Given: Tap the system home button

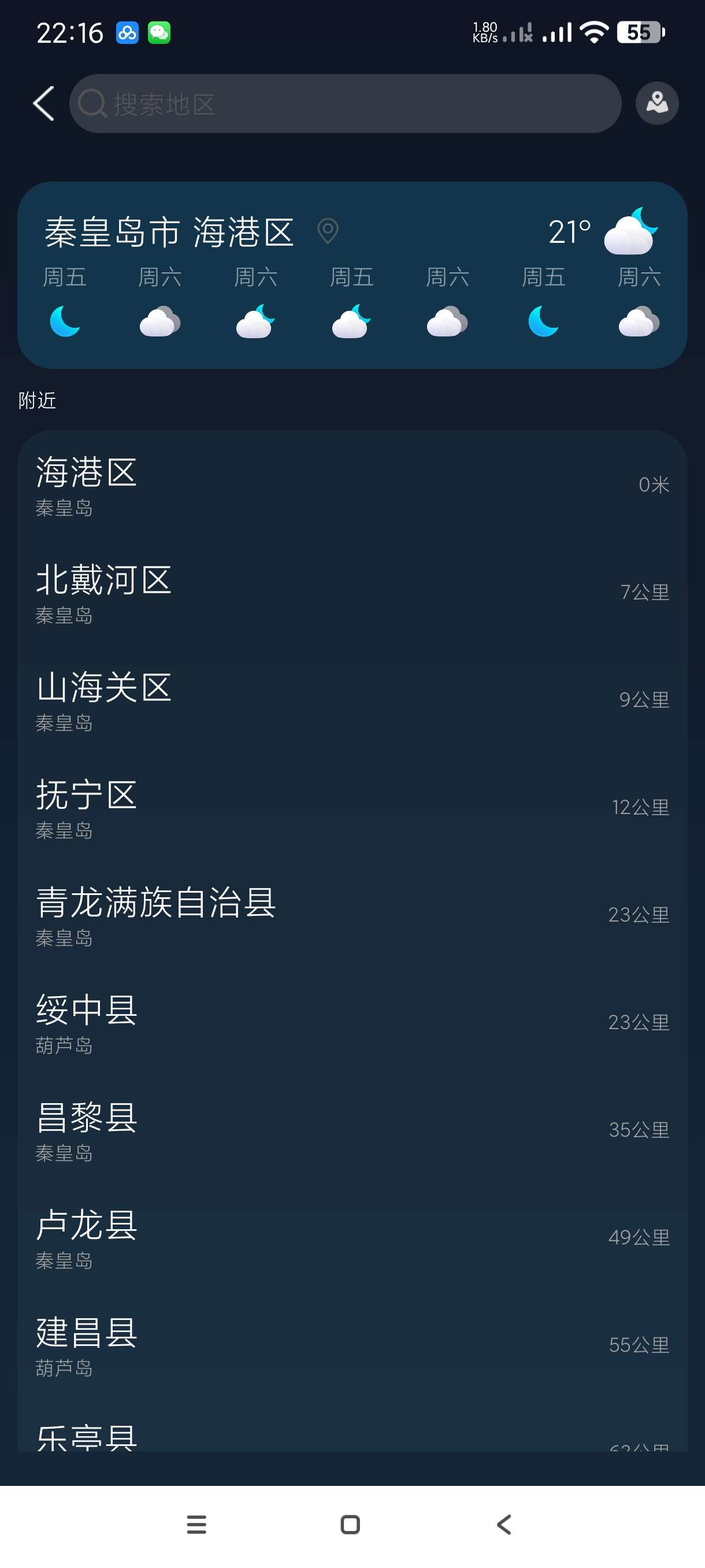Looking at the screenshot, I should [x=350, y=1525].
